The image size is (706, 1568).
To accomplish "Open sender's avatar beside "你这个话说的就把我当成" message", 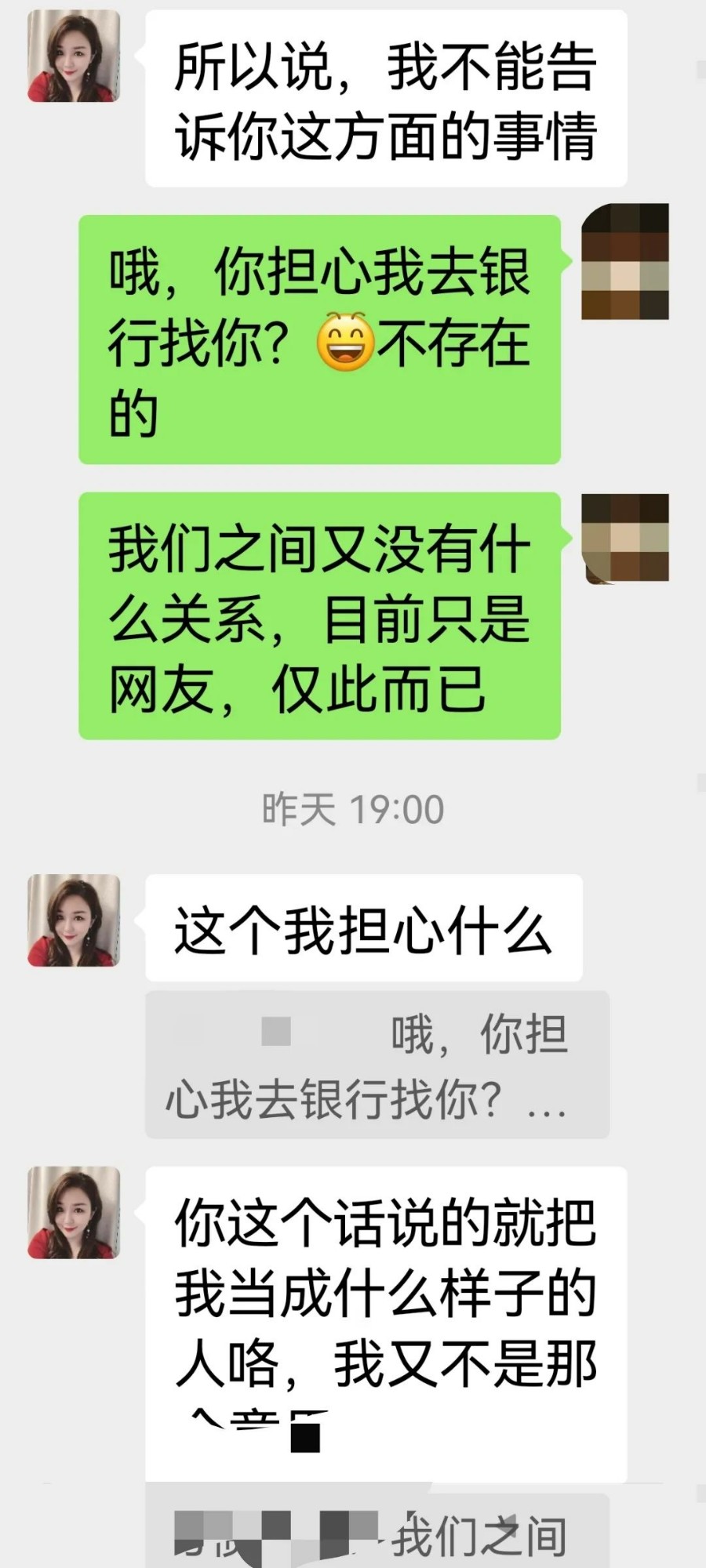I will pos(74,1212).
